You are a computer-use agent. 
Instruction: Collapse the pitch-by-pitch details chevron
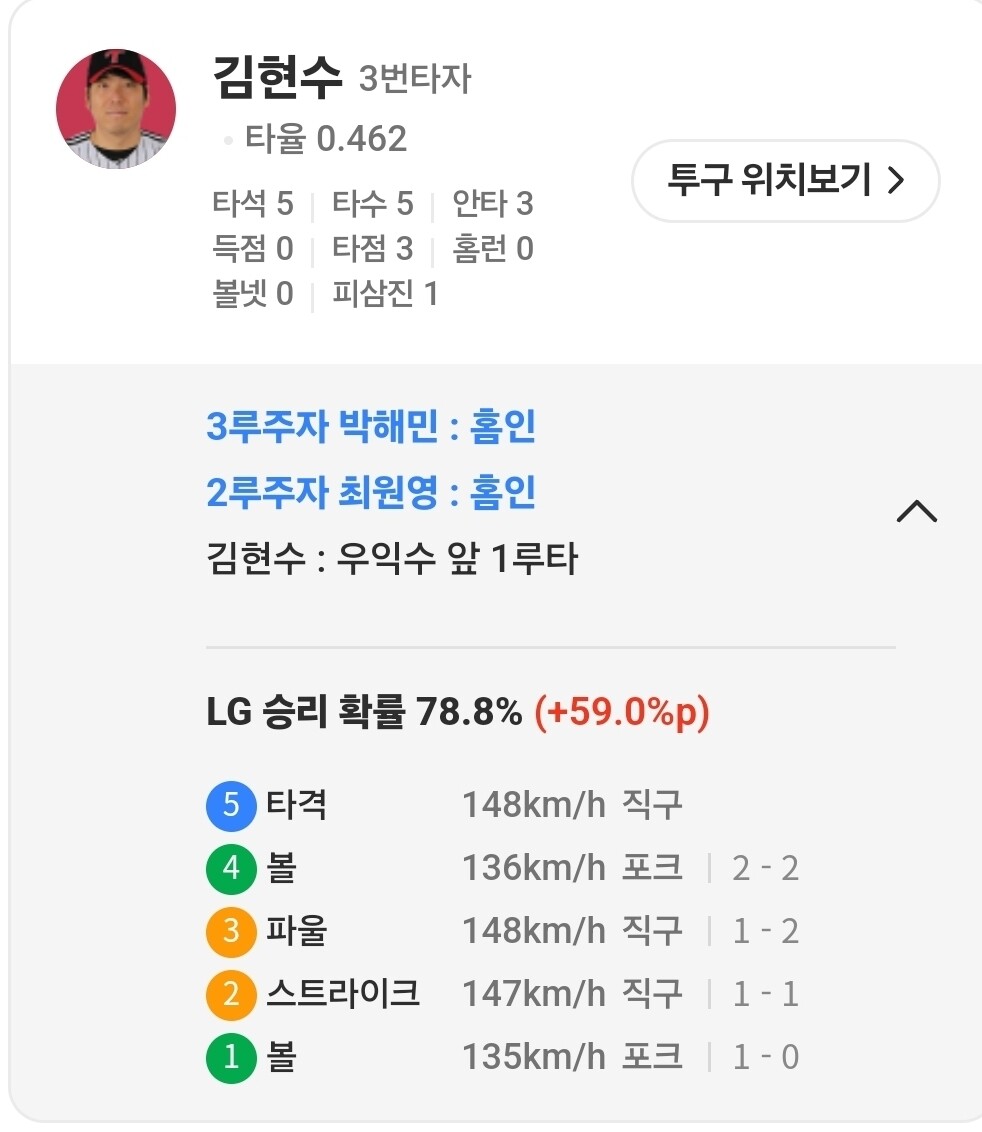coord(916,511)
